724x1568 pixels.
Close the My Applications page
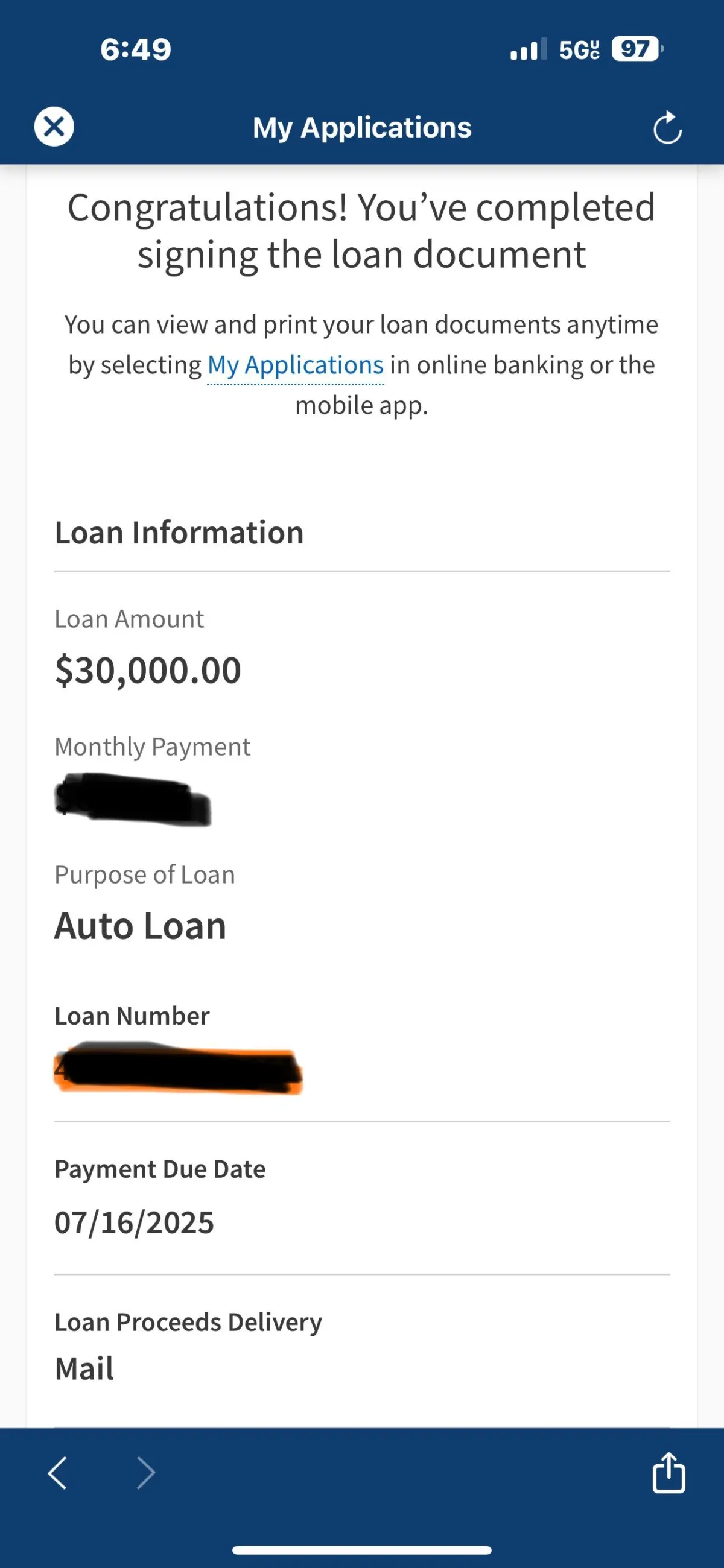point(54,127)
